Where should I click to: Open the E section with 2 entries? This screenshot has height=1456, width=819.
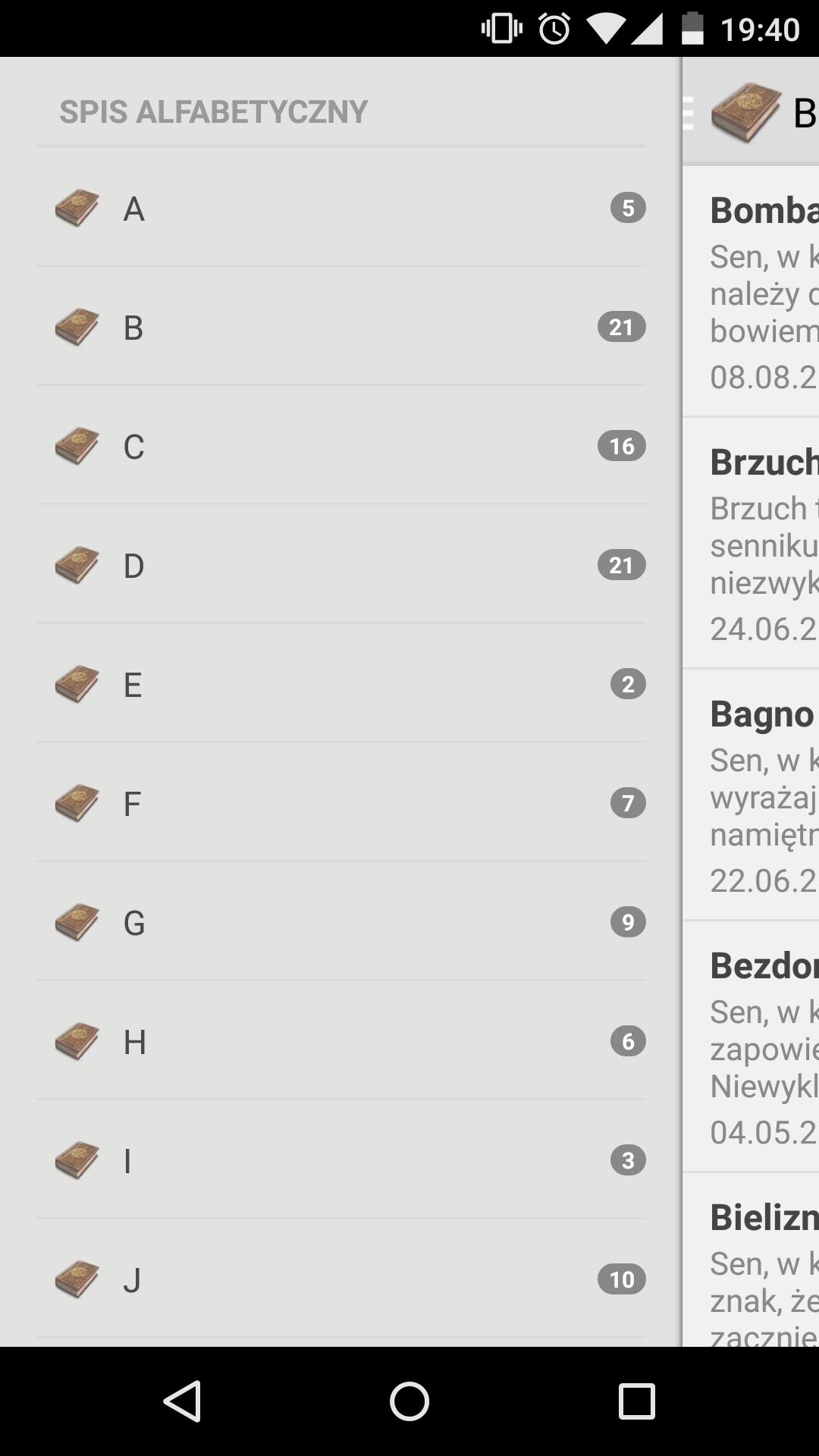point(341,684)
